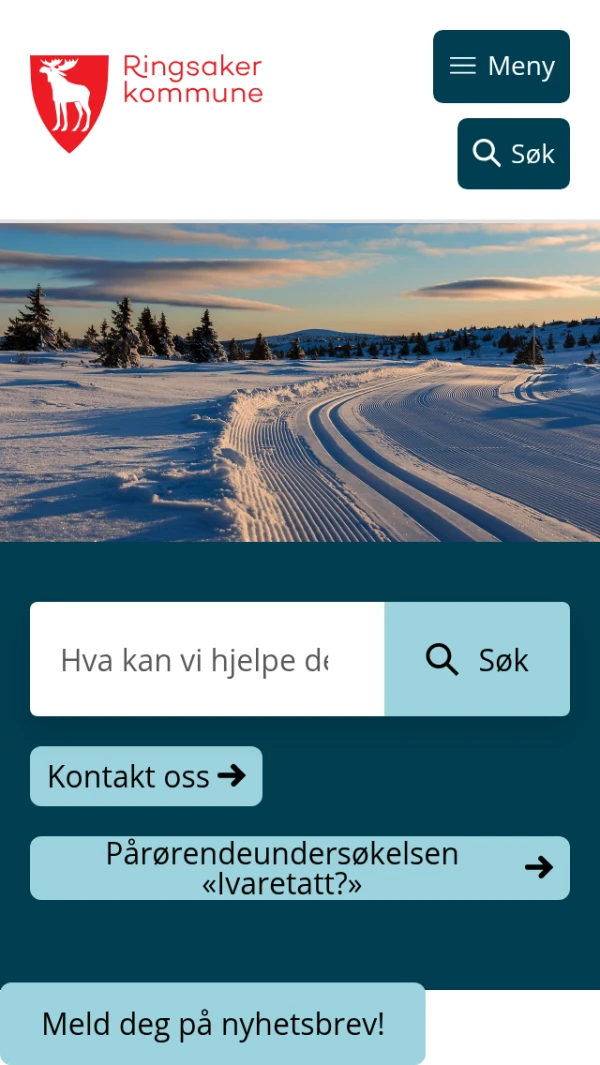Screen dimensions: 600x1065
Task: Select 'Meld deg på nyhetsbrev!' button
Action: (x=212, y=1024)
